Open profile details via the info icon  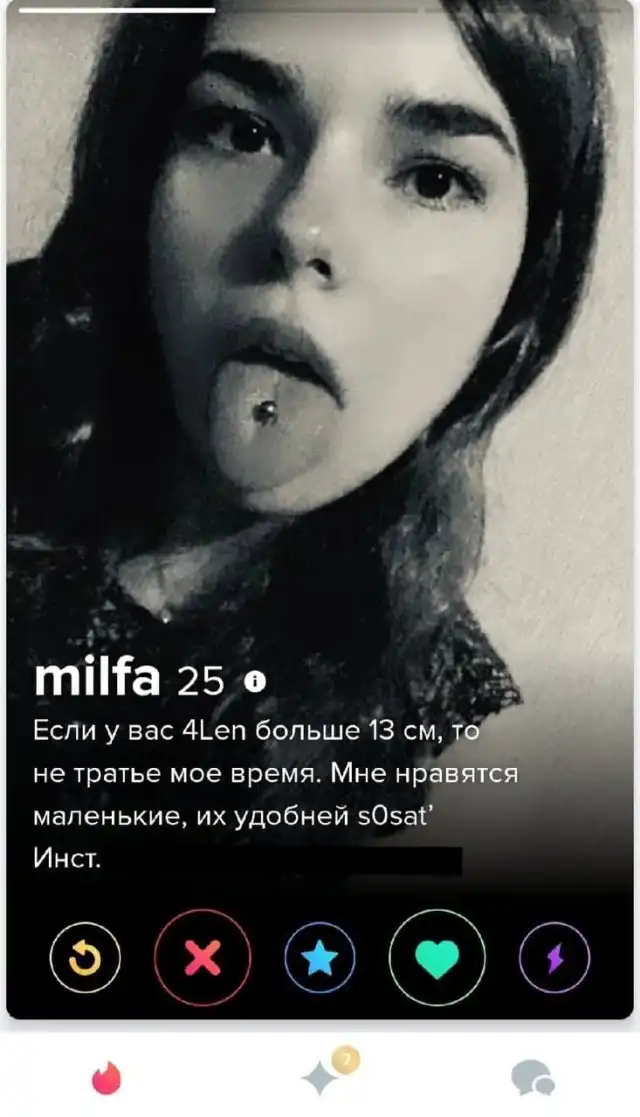click(255, 681)
